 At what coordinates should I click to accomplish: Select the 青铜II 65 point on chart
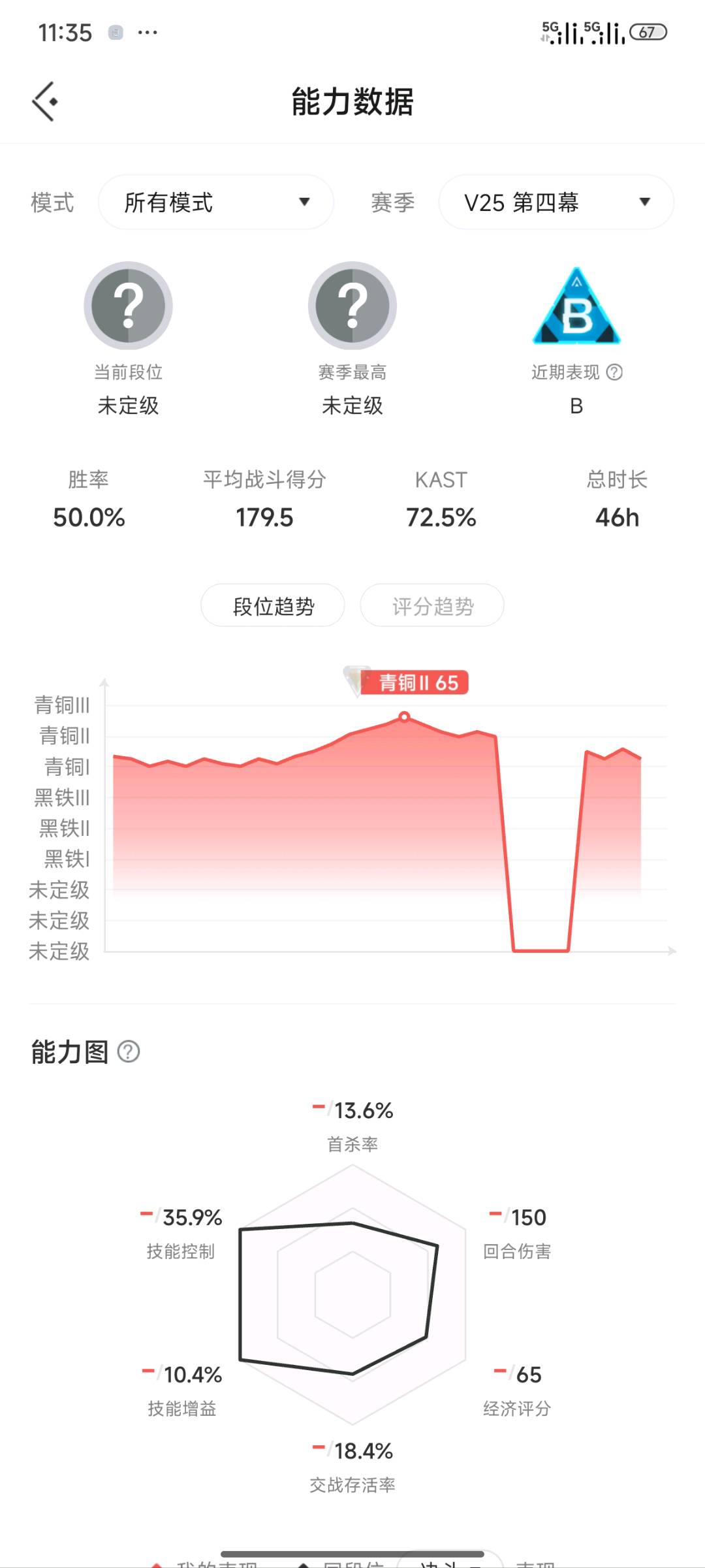point(404,717)
